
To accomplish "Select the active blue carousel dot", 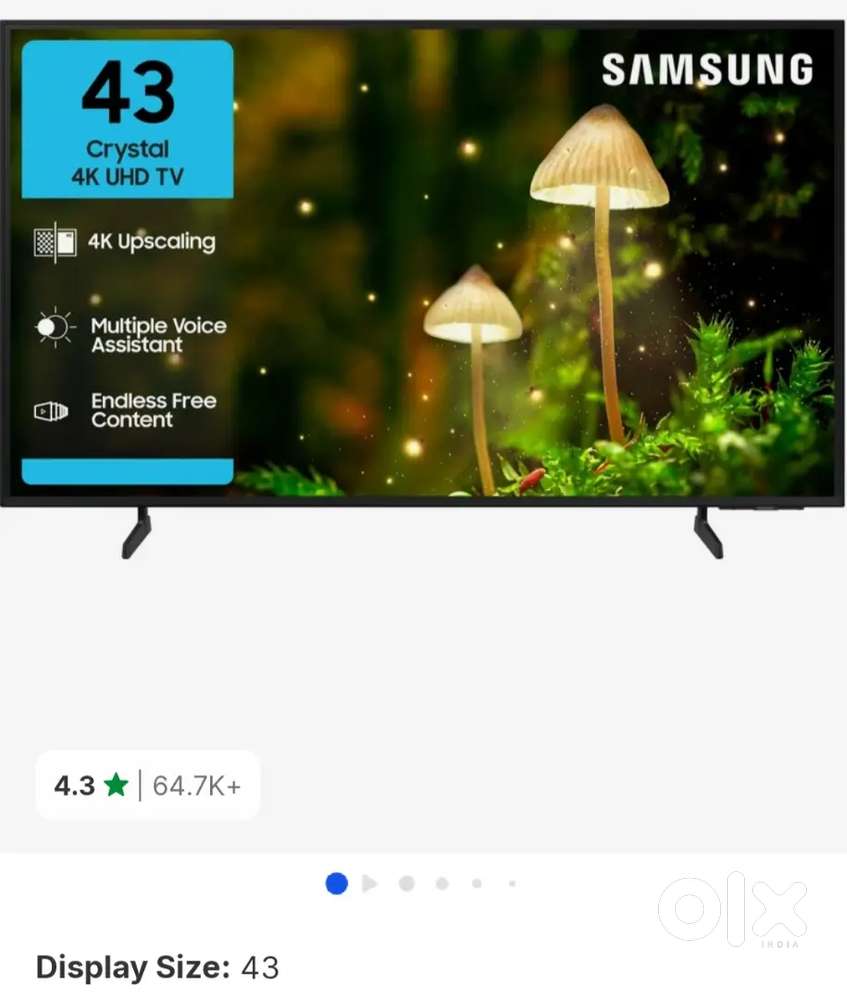I will point(336,884).
